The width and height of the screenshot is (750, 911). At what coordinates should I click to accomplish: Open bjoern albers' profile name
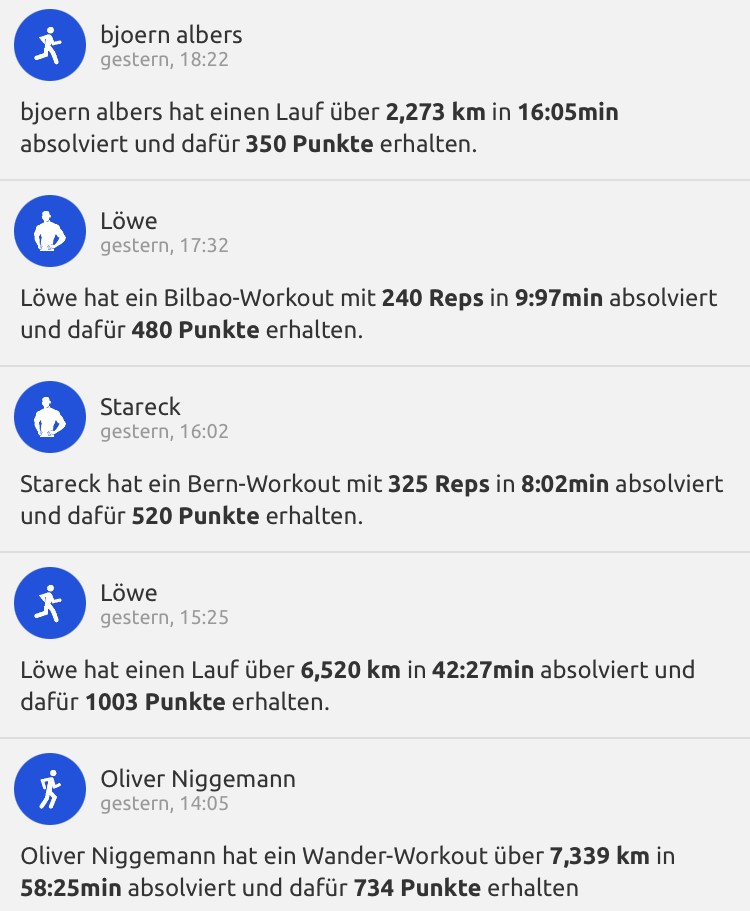click(170, 33)
